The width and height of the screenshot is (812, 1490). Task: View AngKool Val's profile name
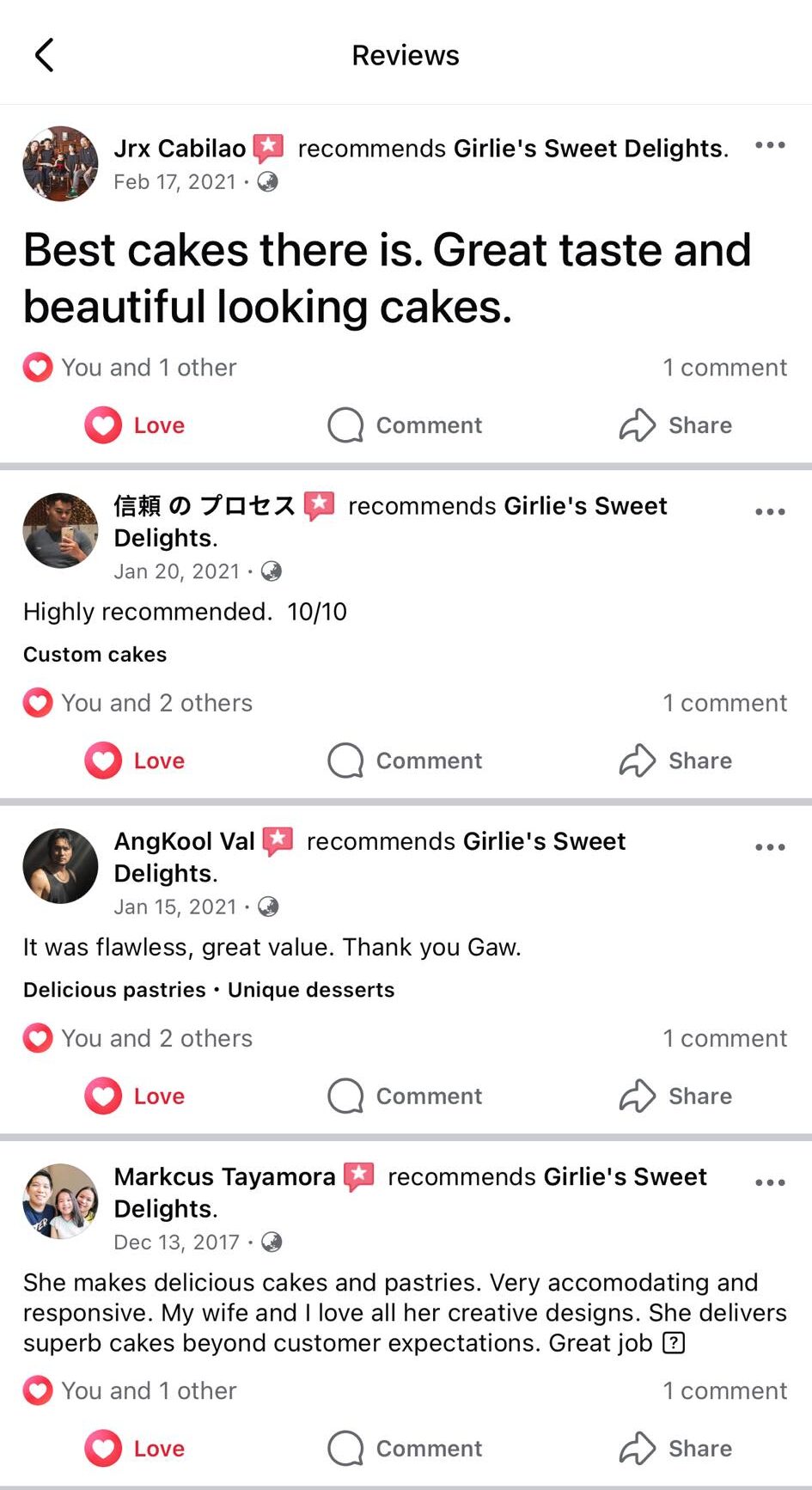(184, 841)
